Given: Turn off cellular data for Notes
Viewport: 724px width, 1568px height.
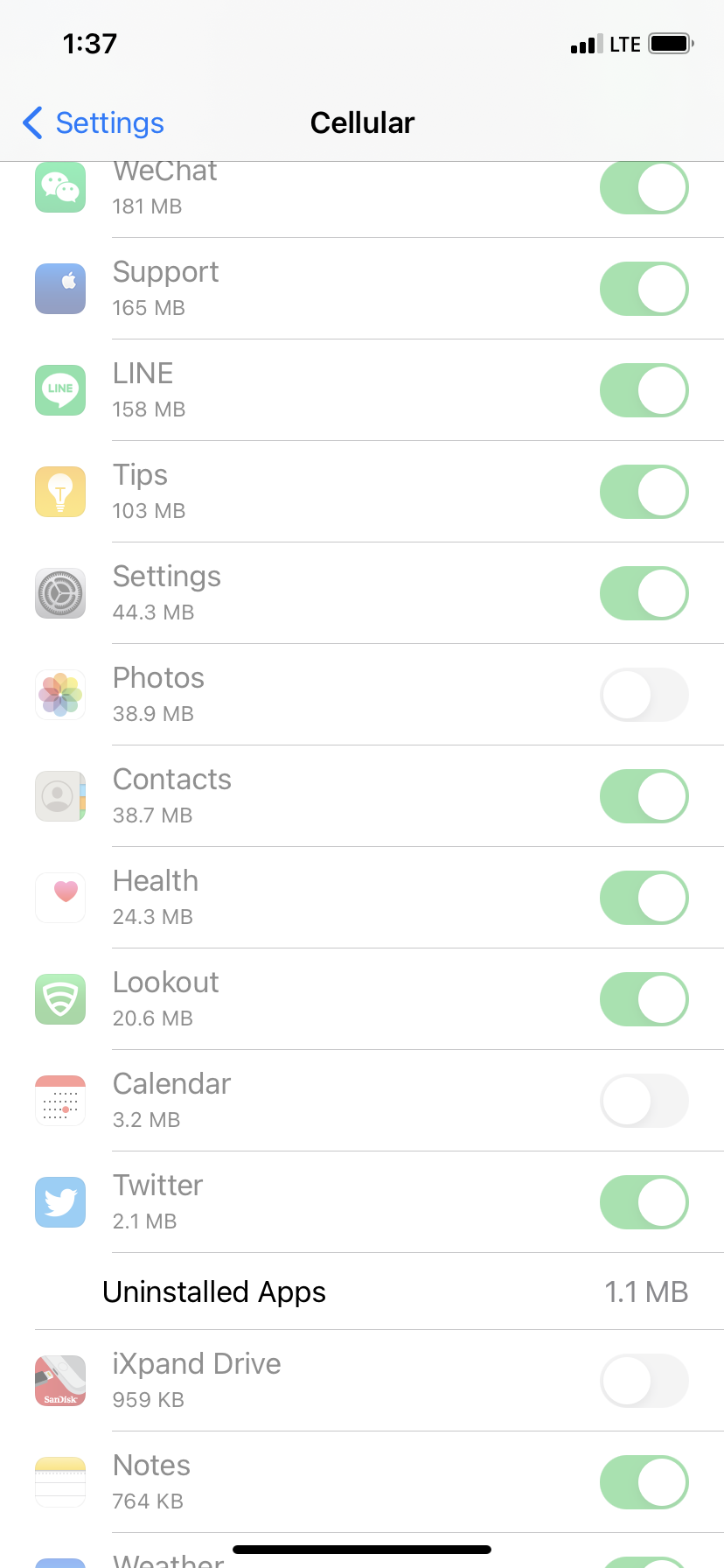Looking at the screenshot, I should coord(644,1482).
